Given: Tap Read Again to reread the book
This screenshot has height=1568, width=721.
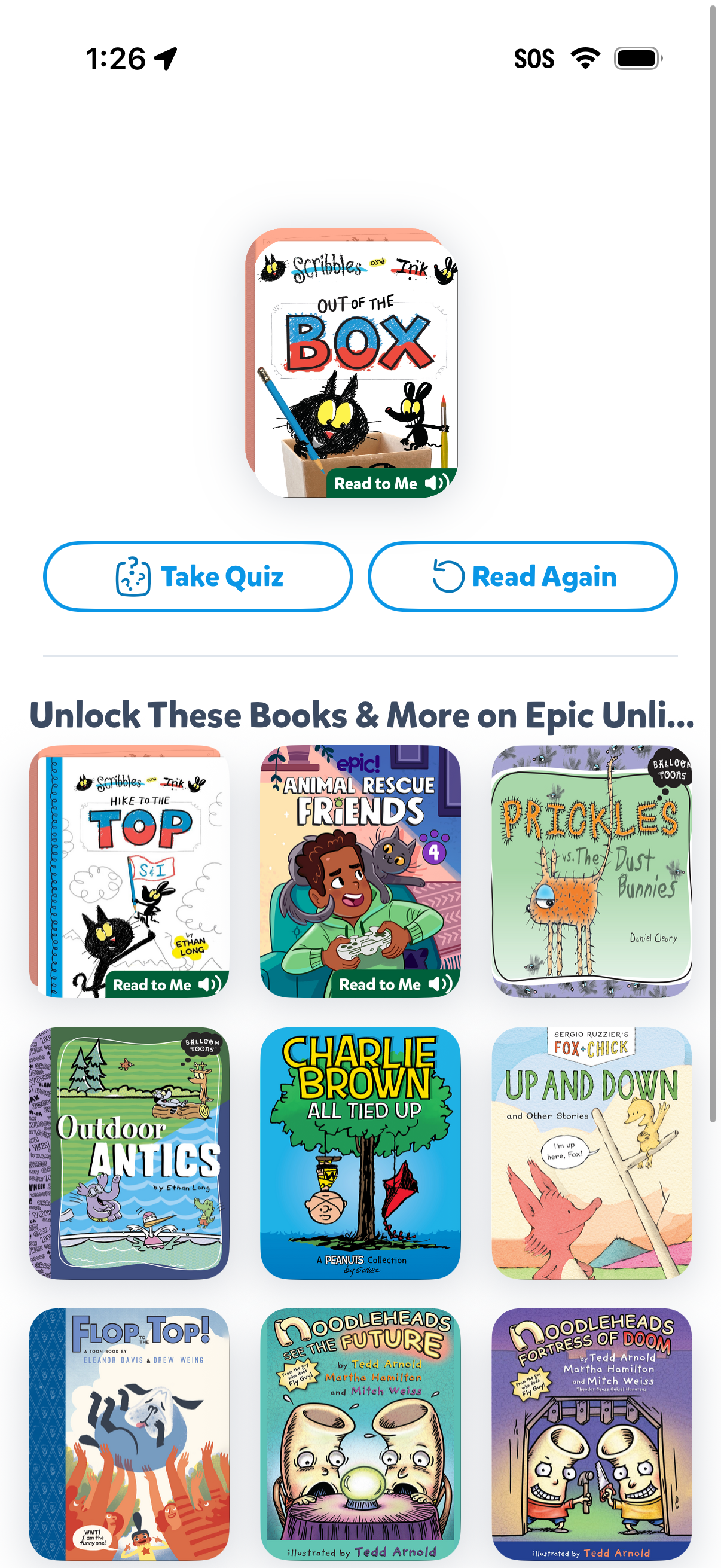Looking at the screenshot, I should pos(522,576).
